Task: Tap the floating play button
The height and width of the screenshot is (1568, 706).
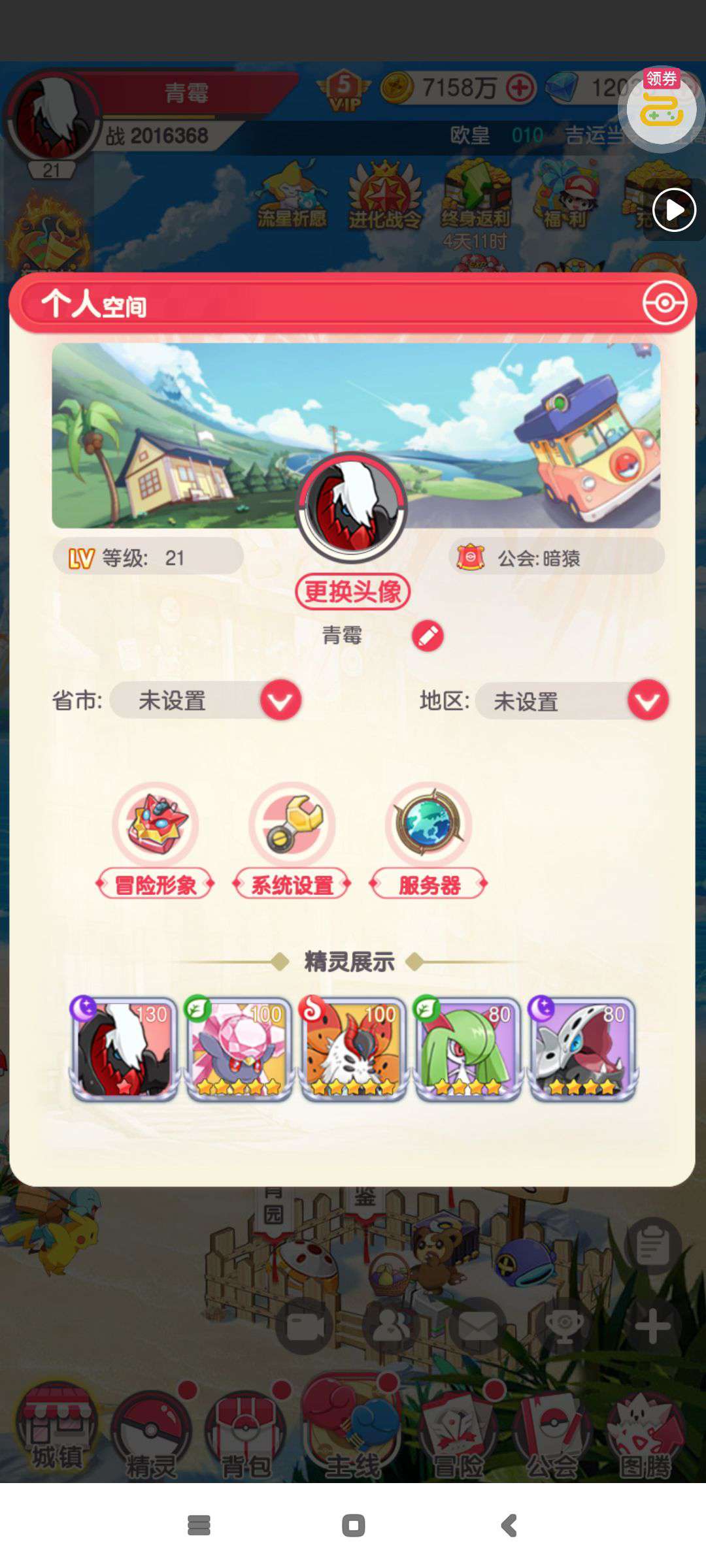Action: pos(674,210)
